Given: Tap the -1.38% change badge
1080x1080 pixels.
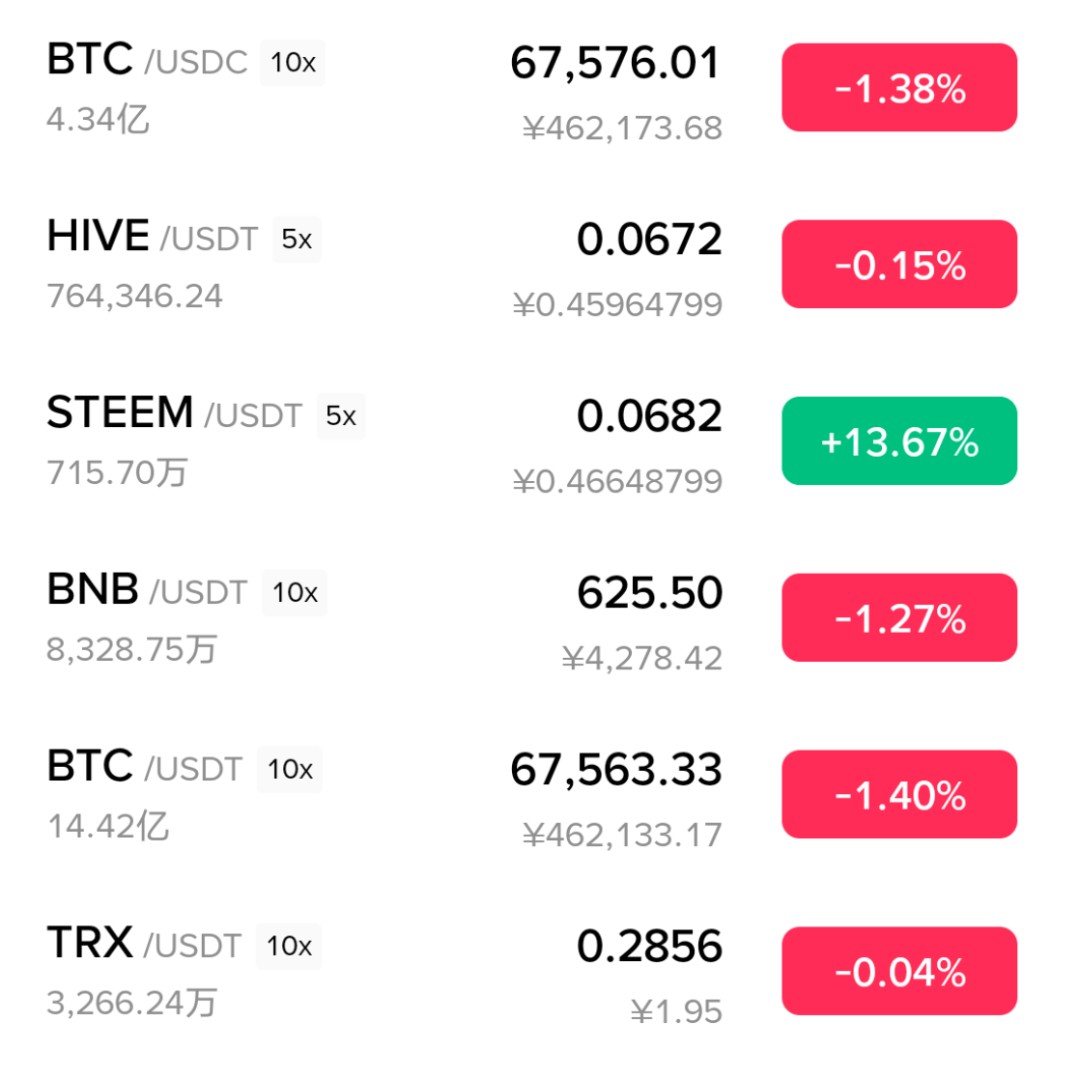Looking at the screenshot, I should 898,88.
